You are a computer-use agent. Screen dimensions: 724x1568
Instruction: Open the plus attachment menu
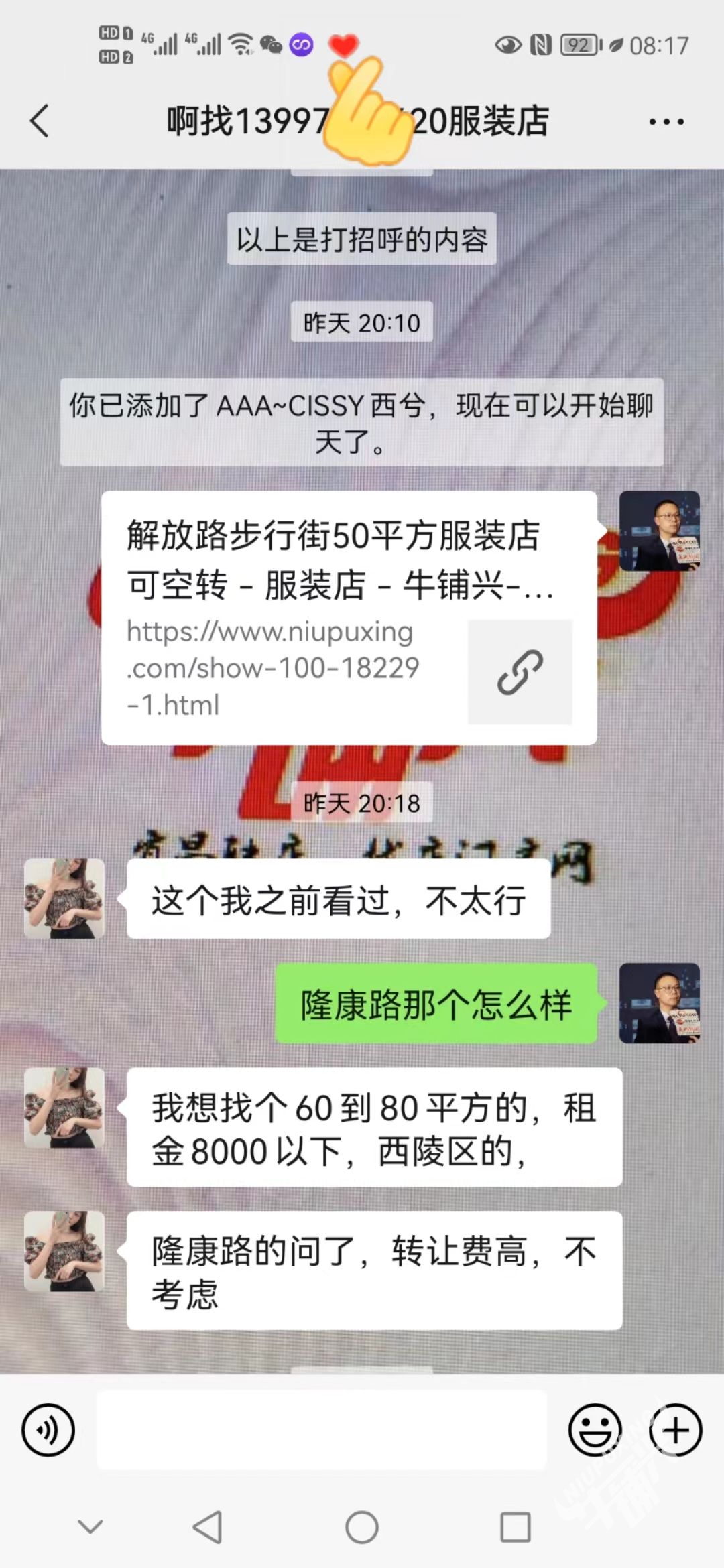tap(675, 1430)
